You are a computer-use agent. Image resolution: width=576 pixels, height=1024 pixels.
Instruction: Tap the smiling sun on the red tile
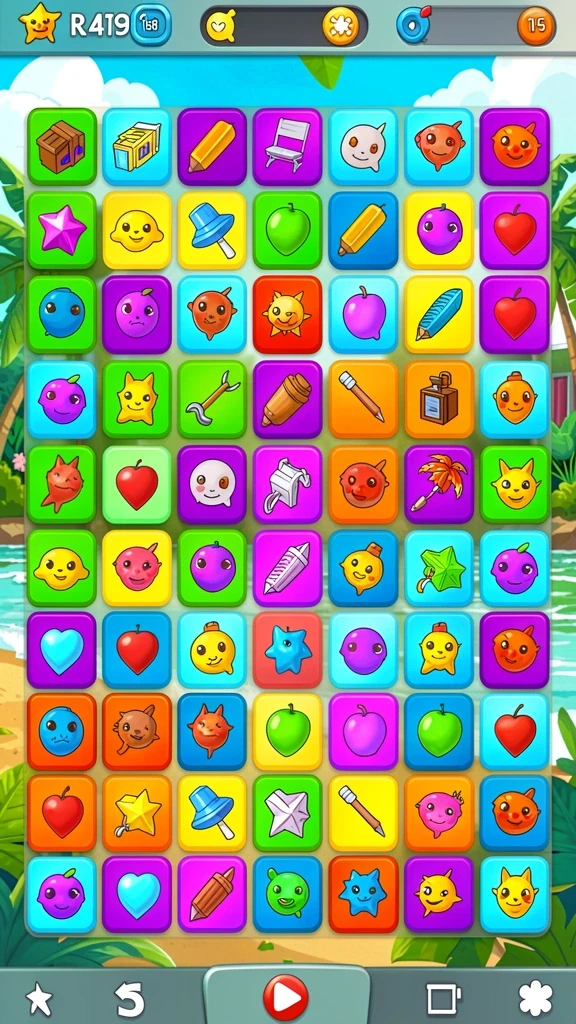(x=287, y=314)
